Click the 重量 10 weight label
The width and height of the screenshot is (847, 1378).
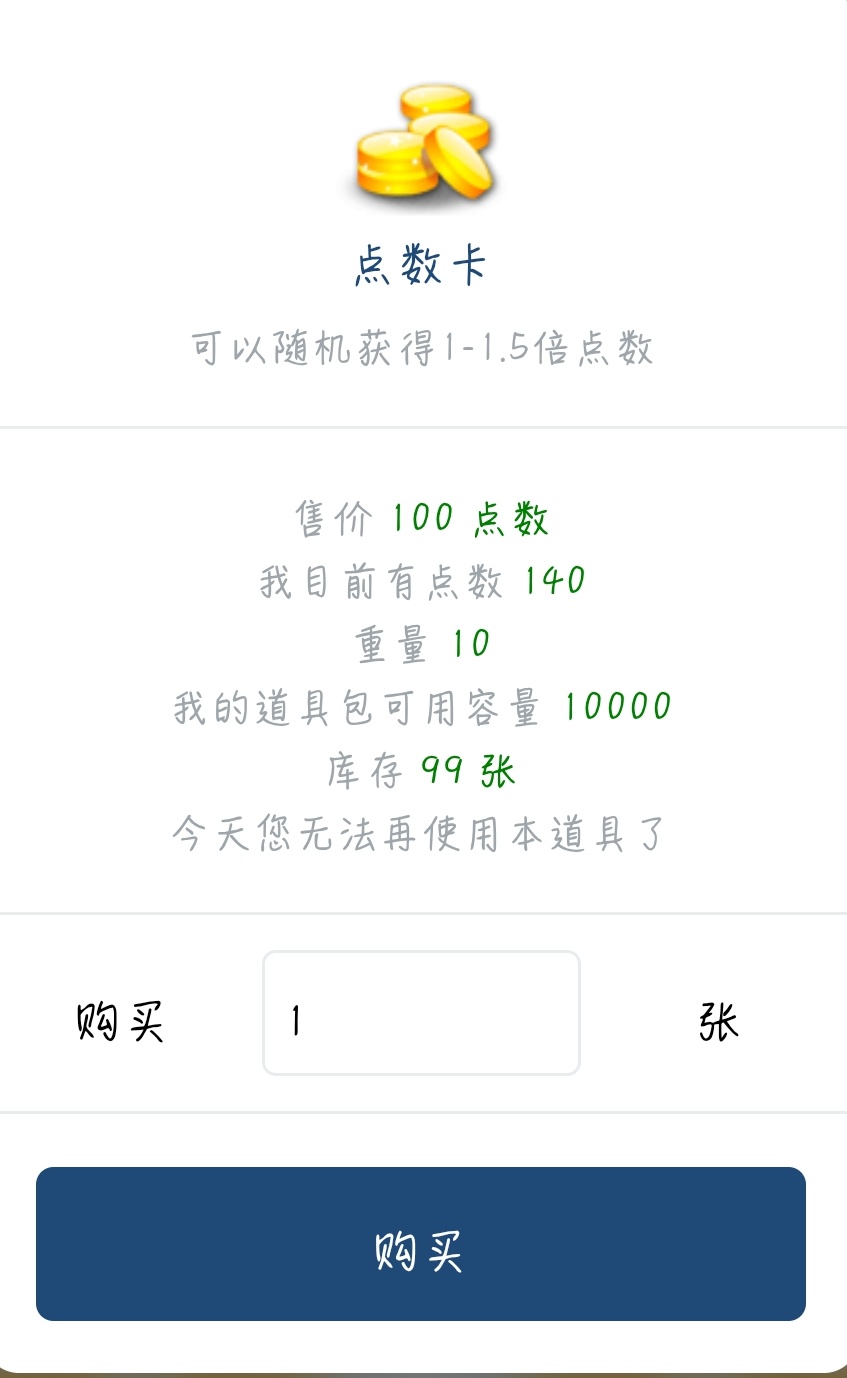coord(421,643)
